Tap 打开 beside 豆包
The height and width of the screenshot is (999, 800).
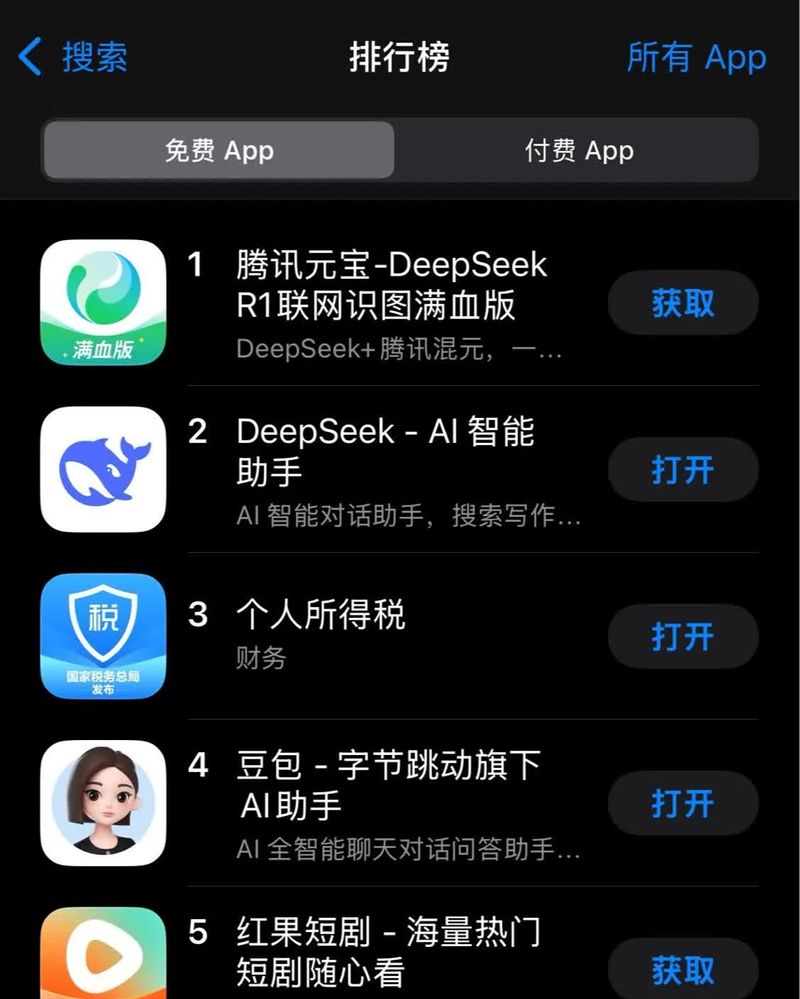click(x=683, y=803)
